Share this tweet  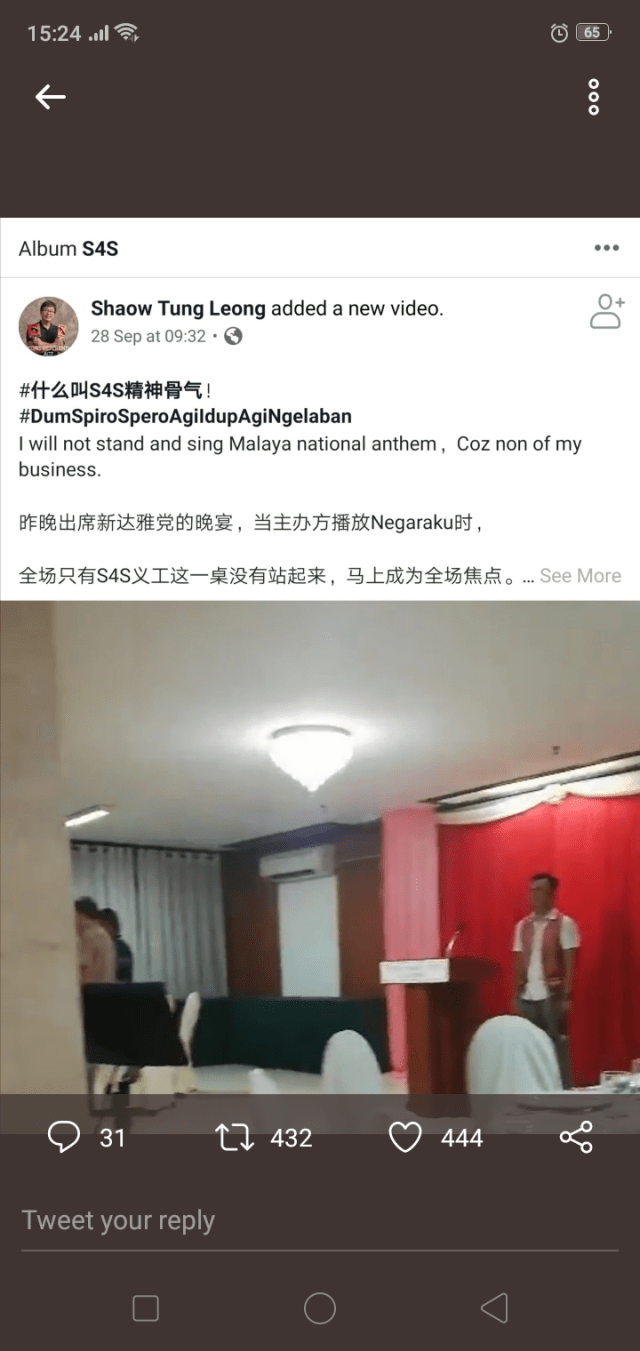tap(576, 1137)
